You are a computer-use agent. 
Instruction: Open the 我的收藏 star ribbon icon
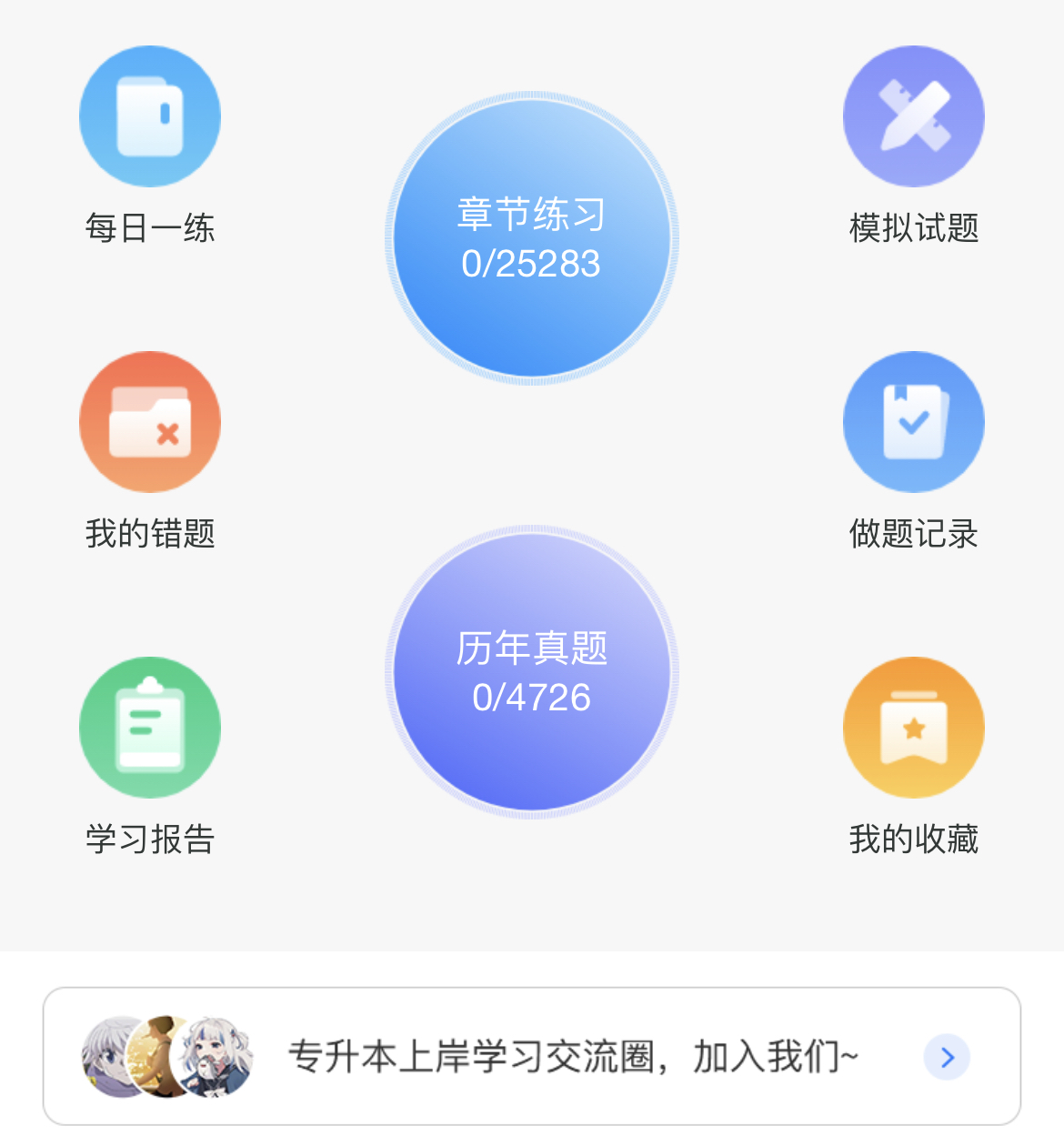pos(913,726)
